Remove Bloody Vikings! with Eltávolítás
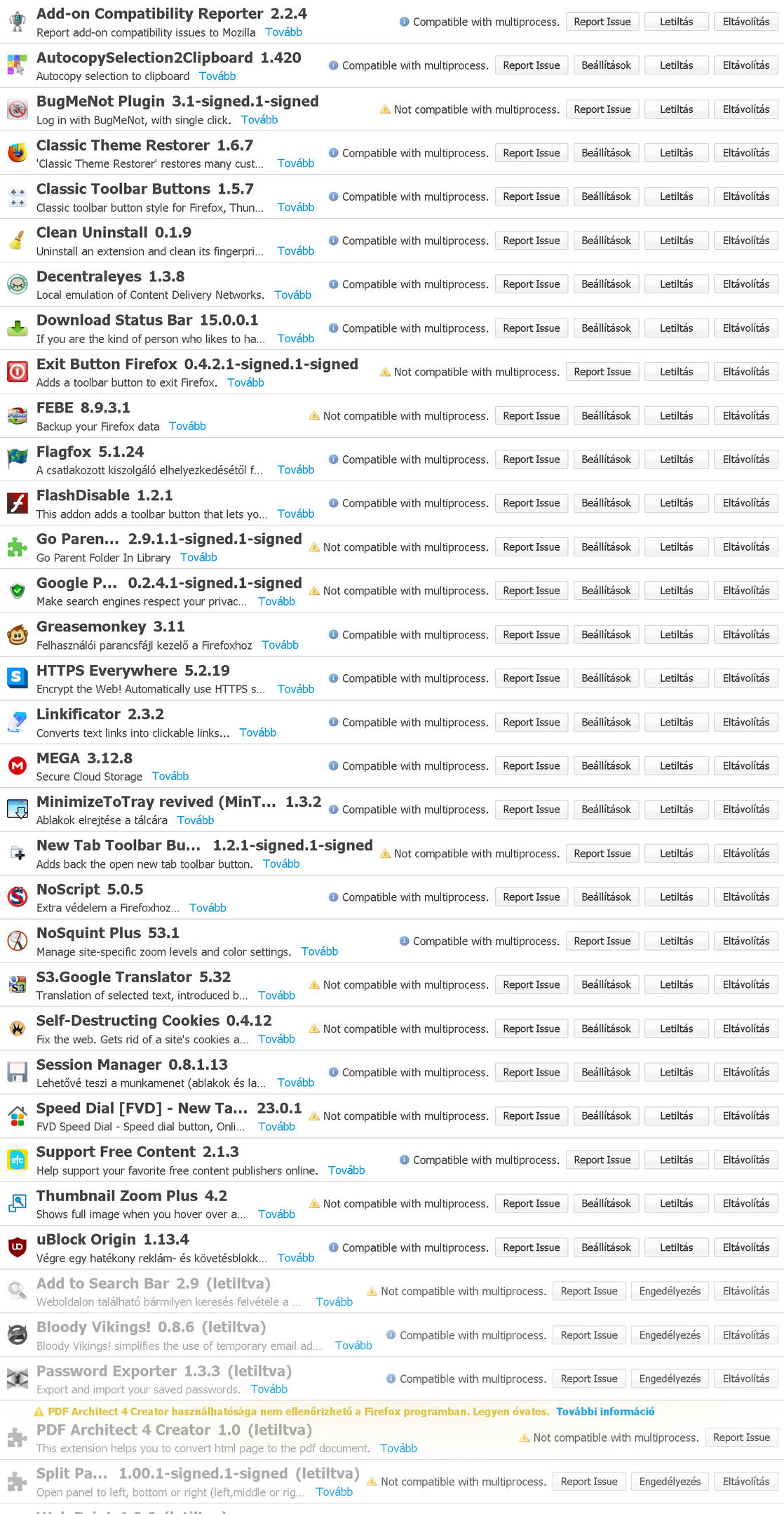Viewport: 784px width, 1514px height. pos(745,1335)
